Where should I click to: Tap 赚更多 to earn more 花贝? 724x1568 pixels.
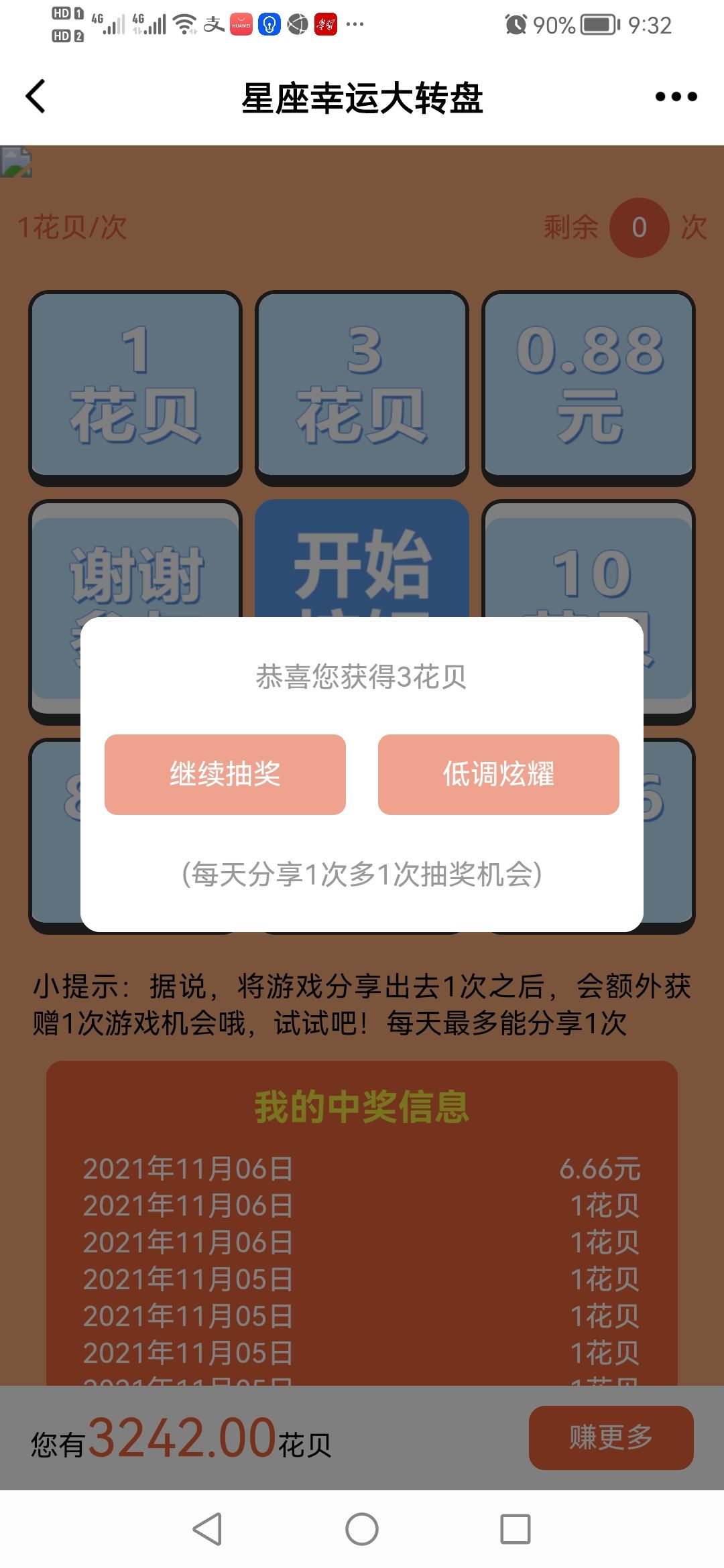pyautogui.click(x=611, y=1437)
